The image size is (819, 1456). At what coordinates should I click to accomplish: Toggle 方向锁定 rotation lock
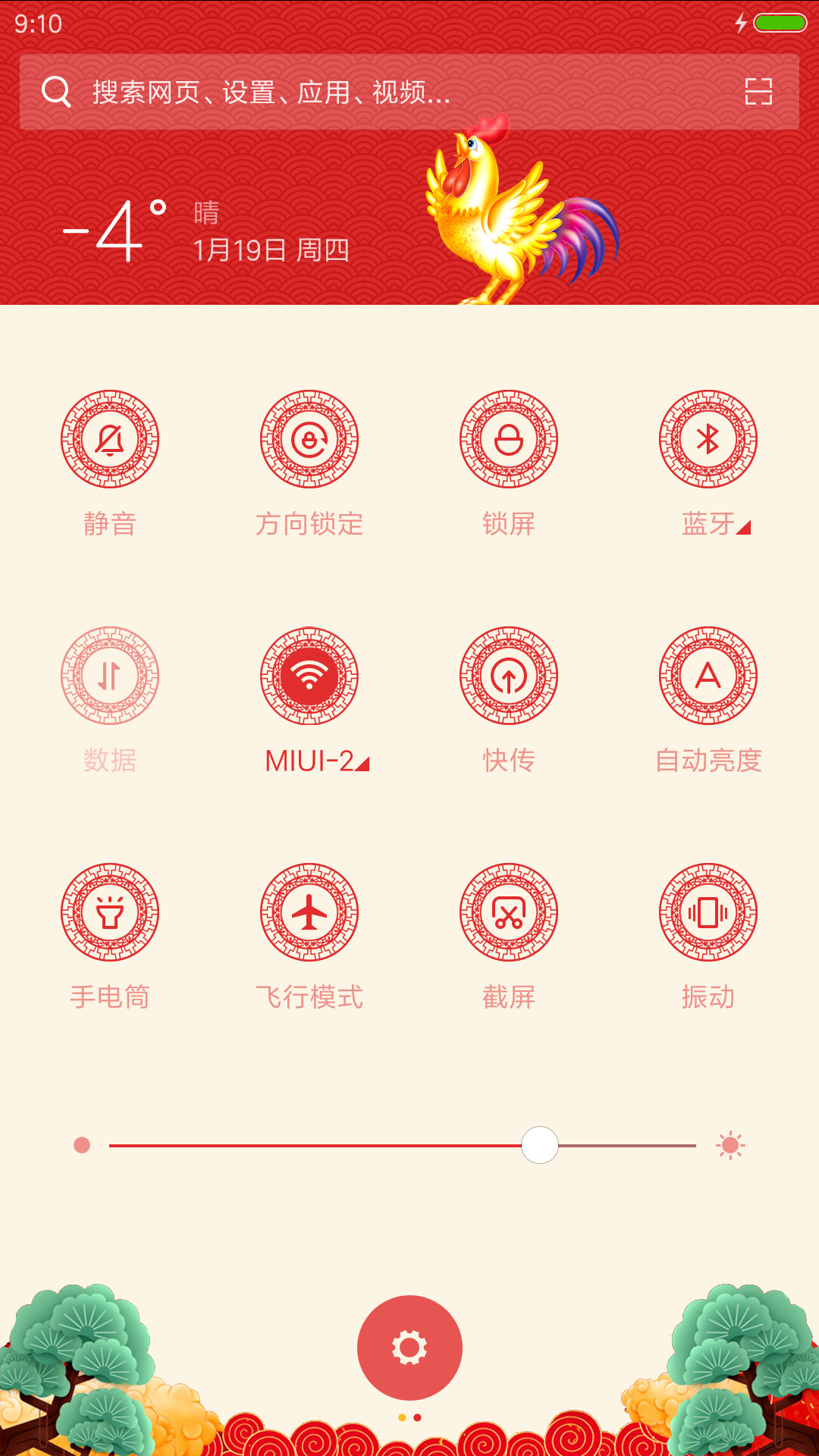[x=309, y=439]
